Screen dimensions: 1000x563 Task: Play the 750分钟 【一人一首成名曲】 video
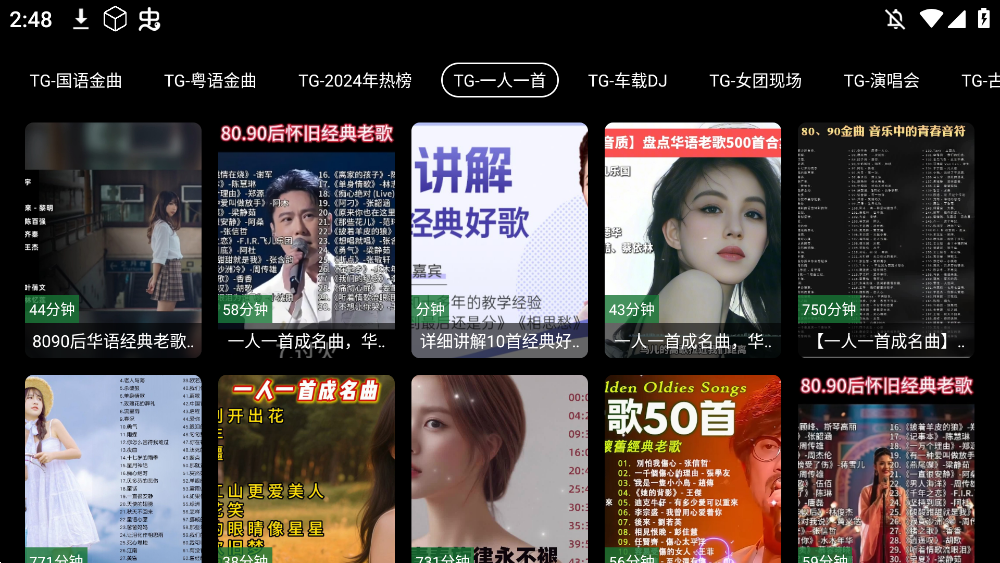(886, 240)
